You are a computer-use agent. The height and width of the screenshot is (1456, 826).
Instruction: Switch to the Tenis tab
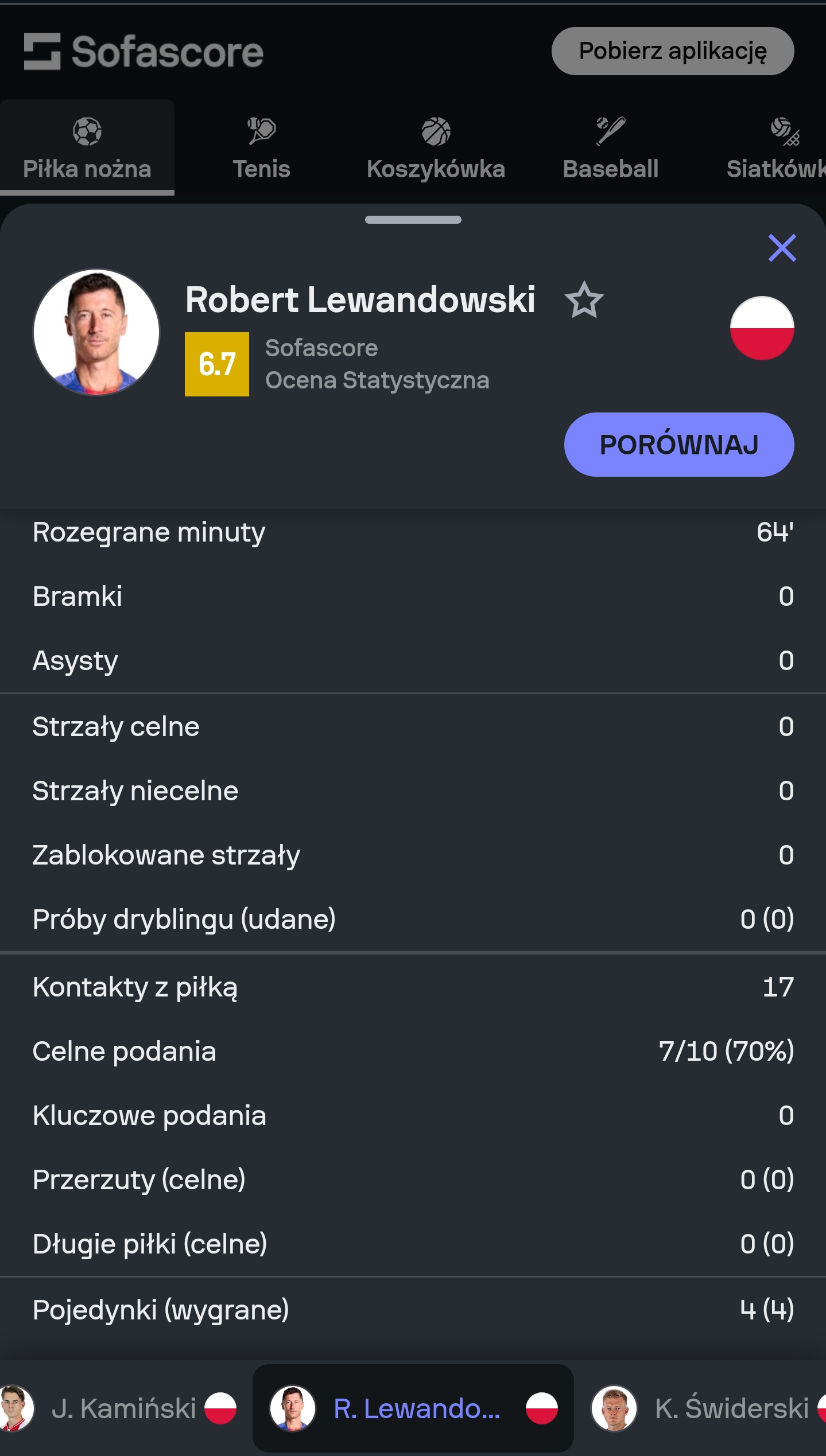[x=261, y=148]
